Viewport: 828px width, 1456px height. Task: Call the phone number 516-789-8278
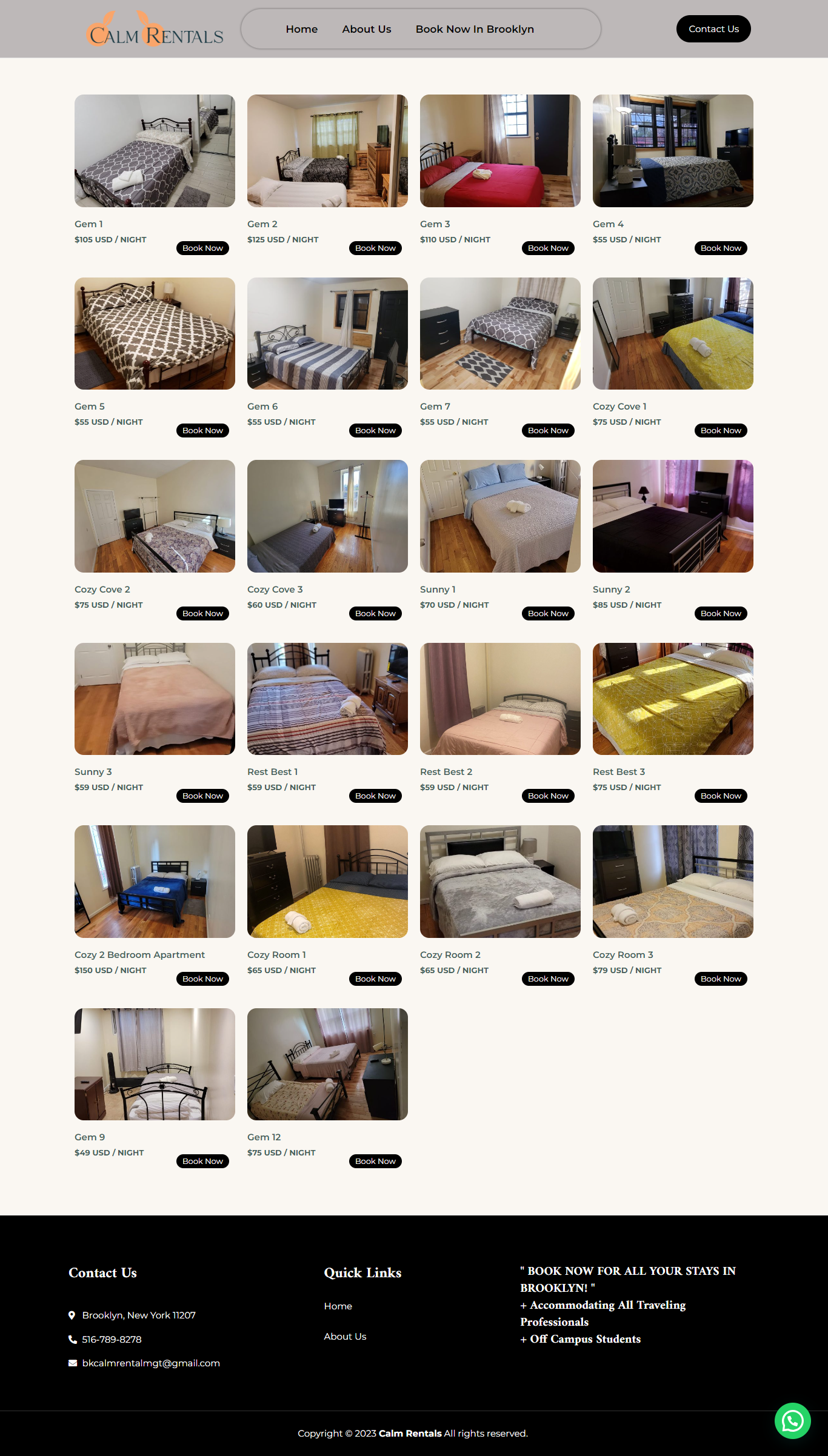tap(112, 1340)
